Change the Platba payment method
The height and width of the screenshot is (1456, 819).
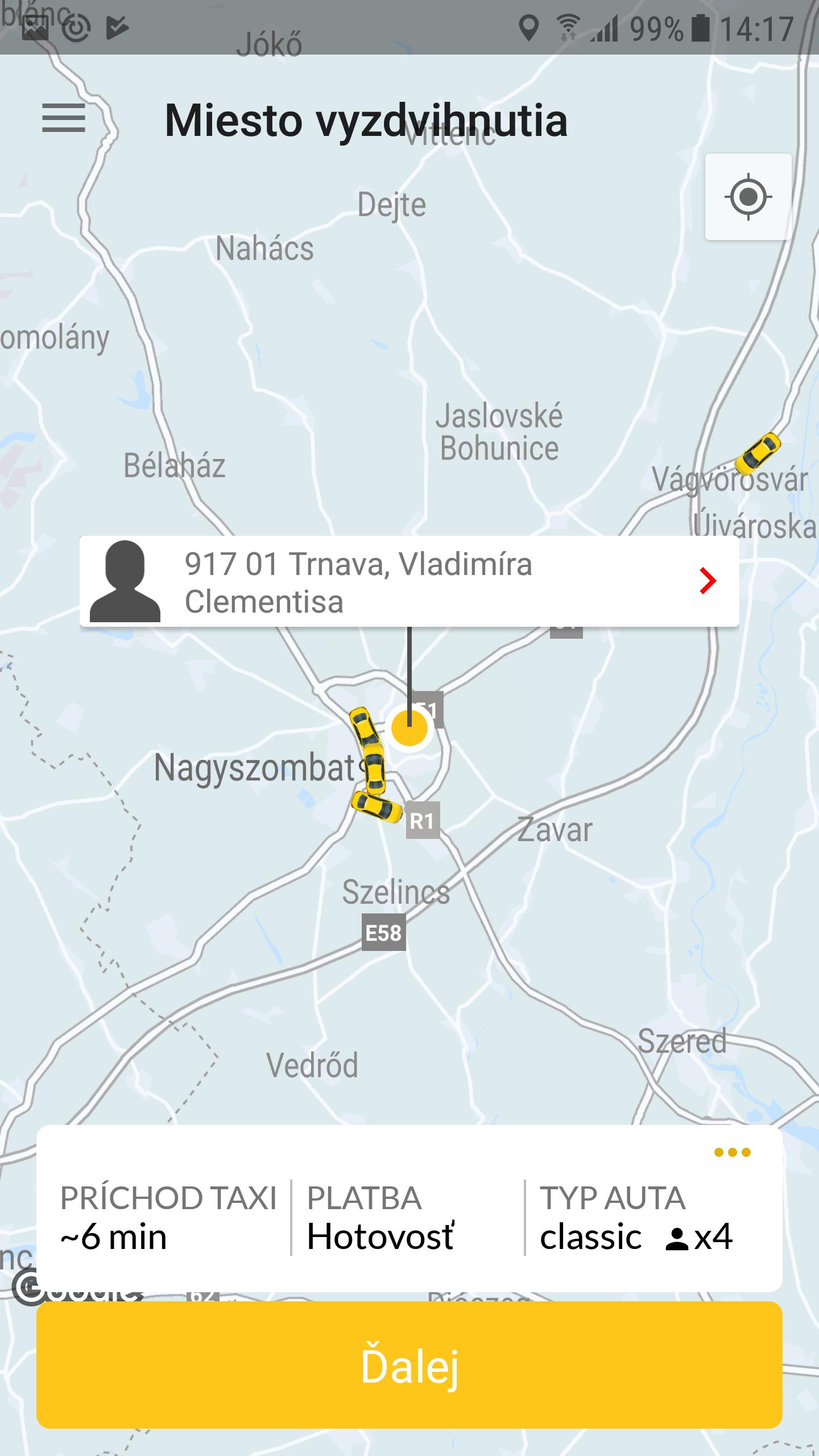407,1219
